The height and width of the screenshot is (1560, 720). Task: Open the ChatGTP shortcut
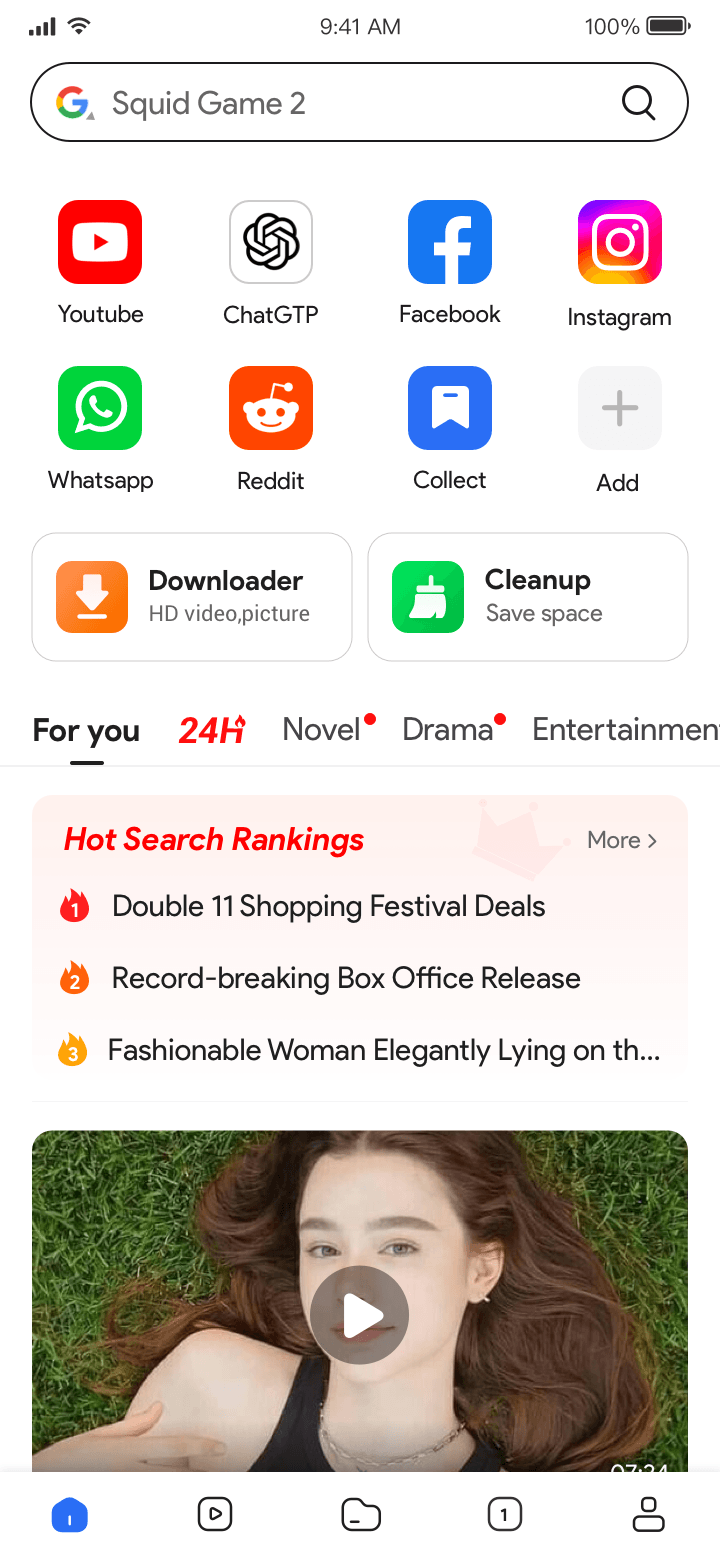[x=271, y=243]
